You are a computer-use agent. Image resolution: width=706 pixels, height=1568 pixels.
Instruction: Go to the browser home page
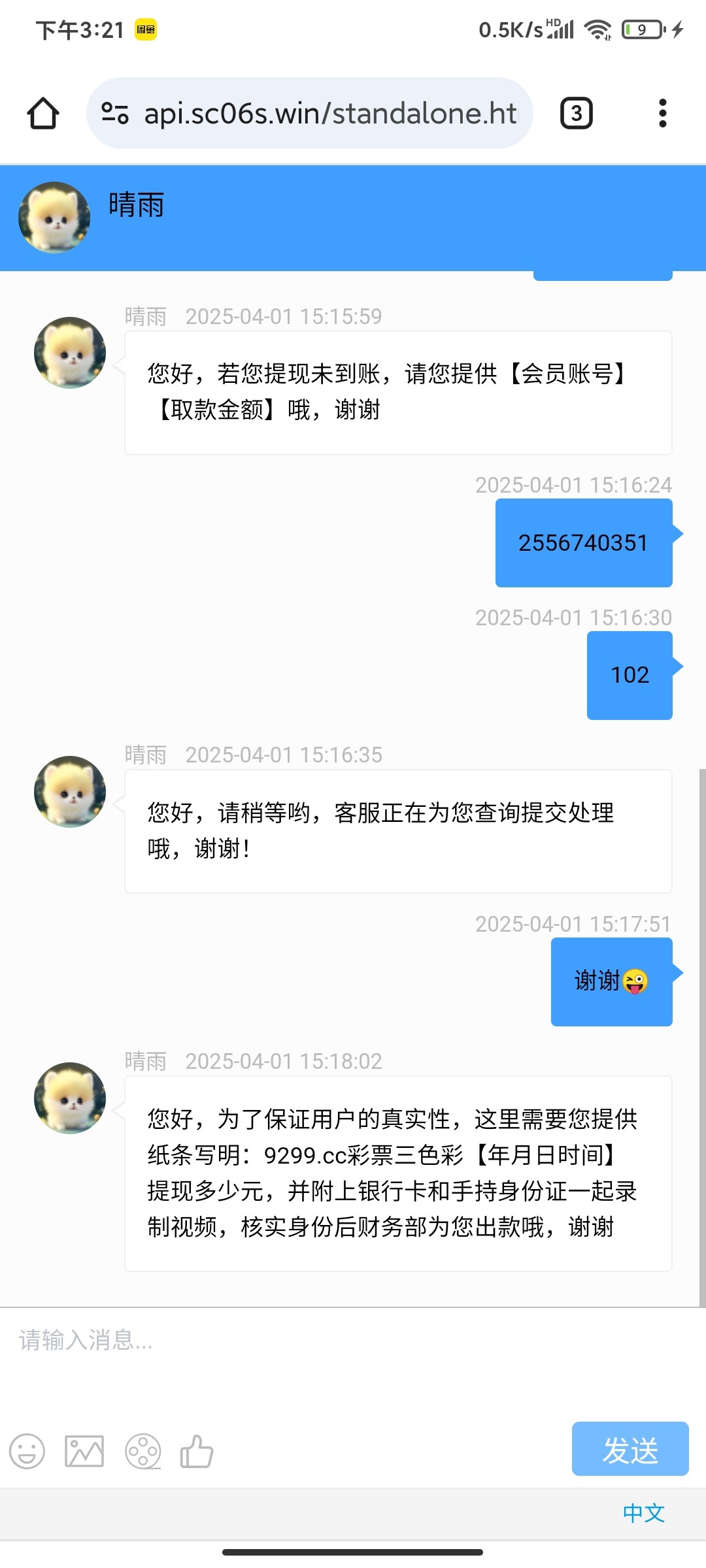point(43,114)
